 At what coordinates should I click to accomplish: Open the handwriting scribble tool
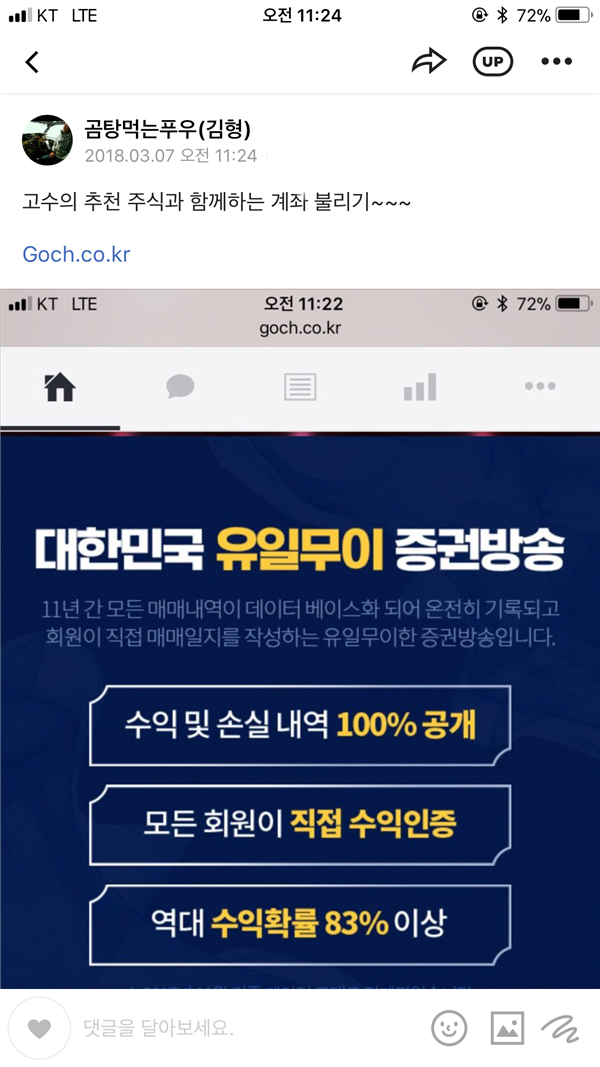coord(560,1027)
